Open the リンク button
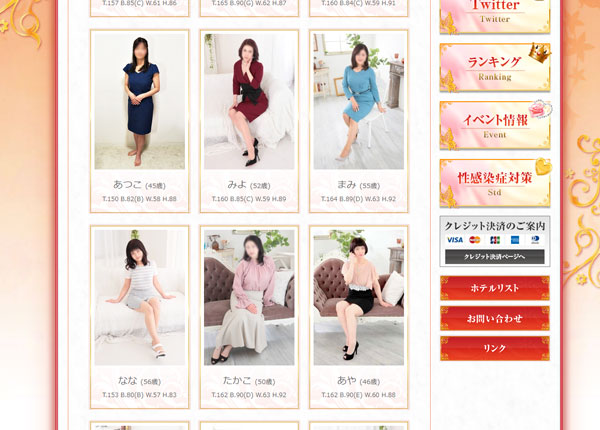The height and width of the screenshot is (430, 600). tap(494, 348)
